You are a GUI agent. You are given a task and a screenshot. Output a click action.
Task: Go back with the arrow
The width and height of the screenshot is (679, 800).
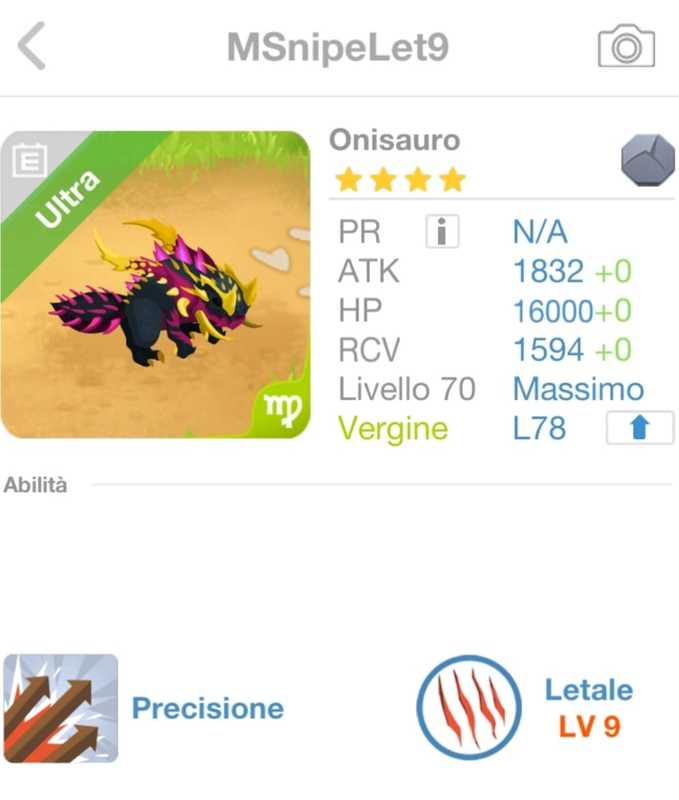(x=32, y=47)
